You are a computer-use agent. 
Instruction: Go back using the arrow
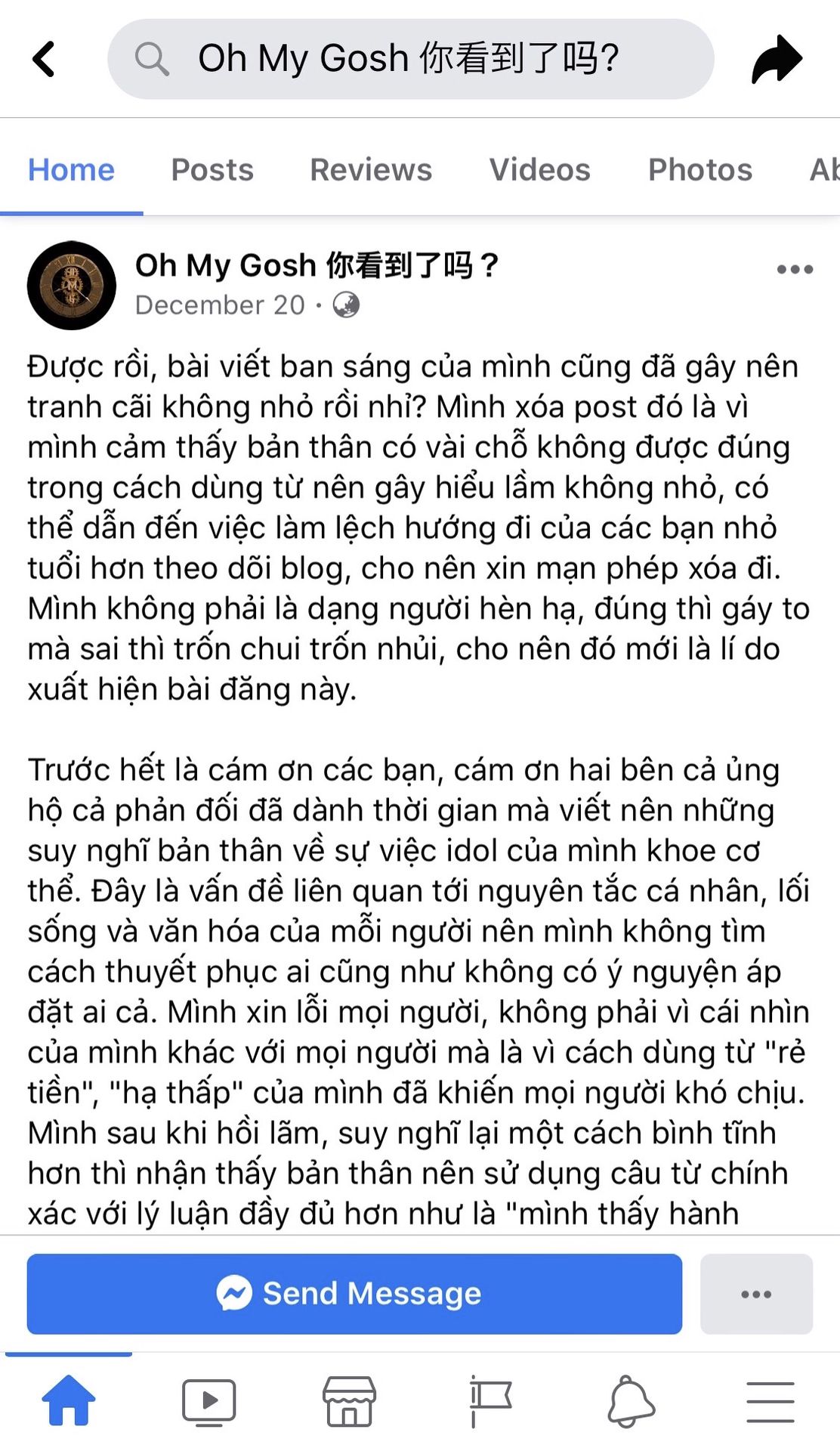click(45, 59)
